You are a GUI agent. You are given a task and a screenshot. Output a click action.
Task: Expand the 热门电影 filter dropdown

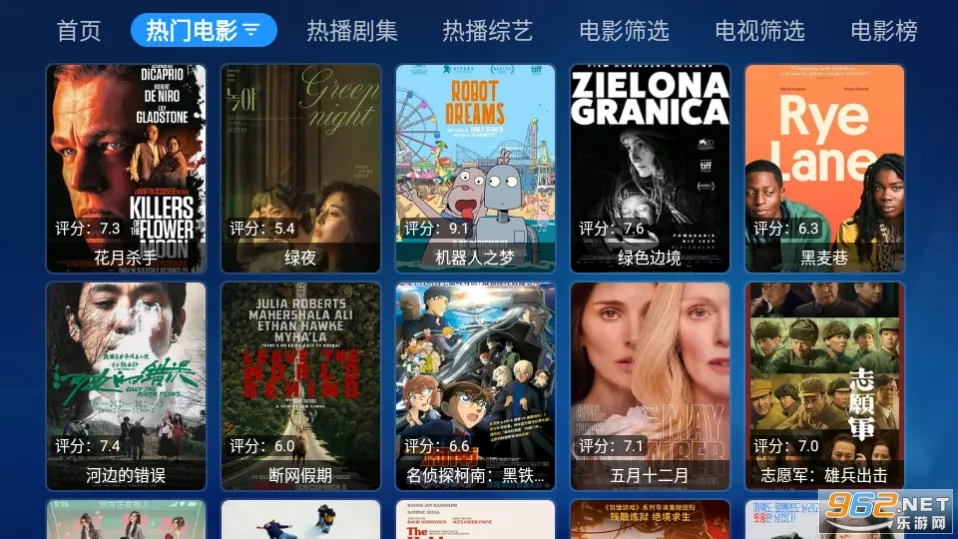point(251,29)
